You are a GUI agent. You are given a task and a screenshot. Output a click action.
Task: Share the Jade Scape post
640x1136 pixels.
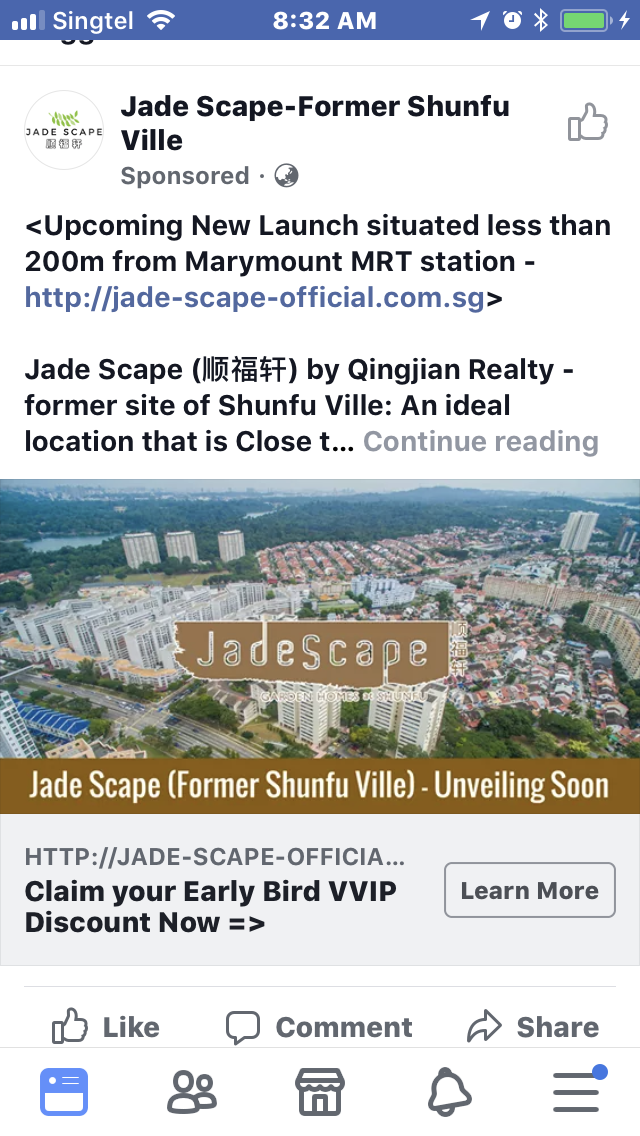[x=533, y=1027]
